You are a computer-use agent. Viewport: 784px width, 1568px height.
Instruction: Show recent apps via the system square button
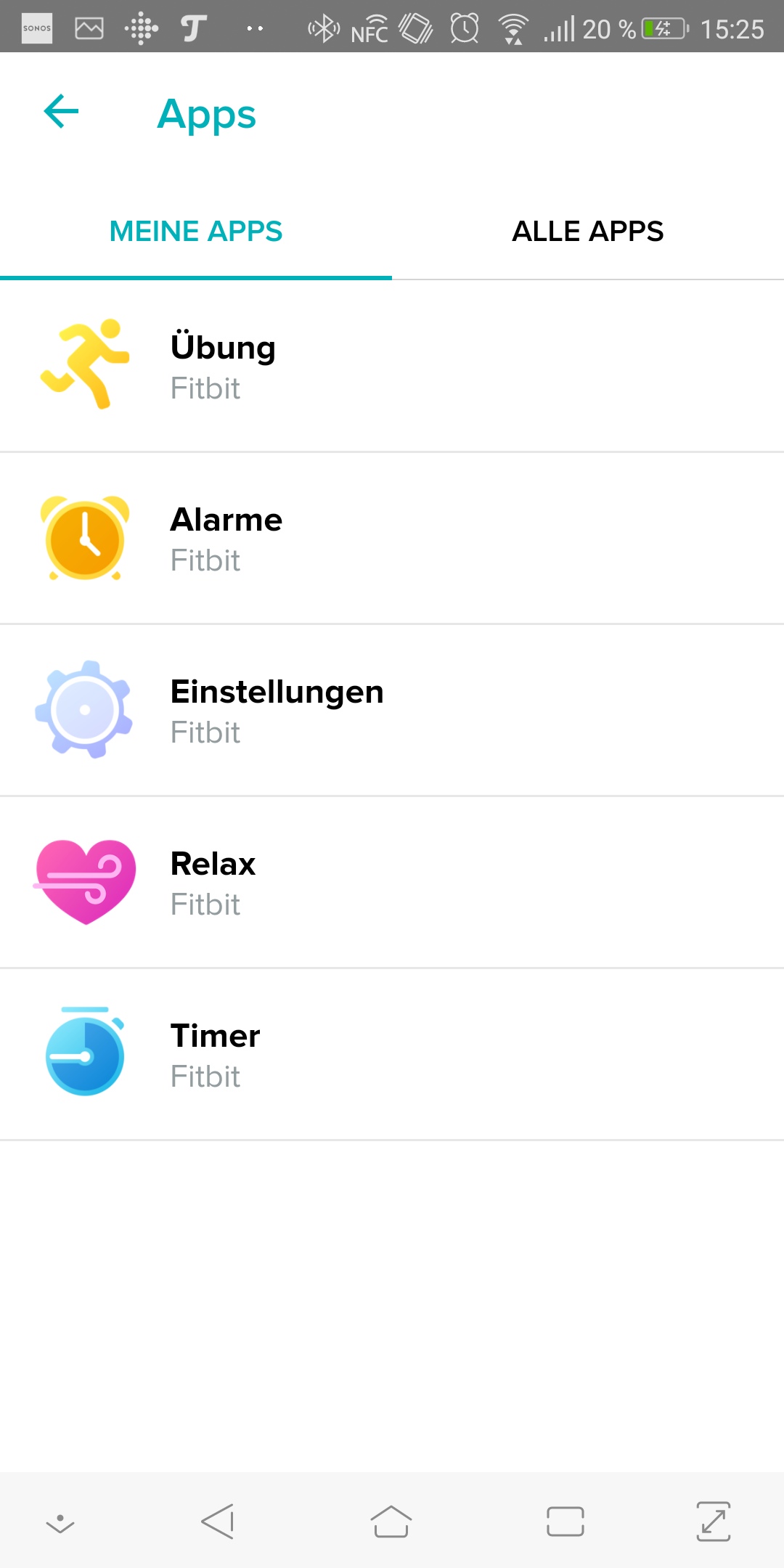pyautogui.click(x=565, y=1521)
